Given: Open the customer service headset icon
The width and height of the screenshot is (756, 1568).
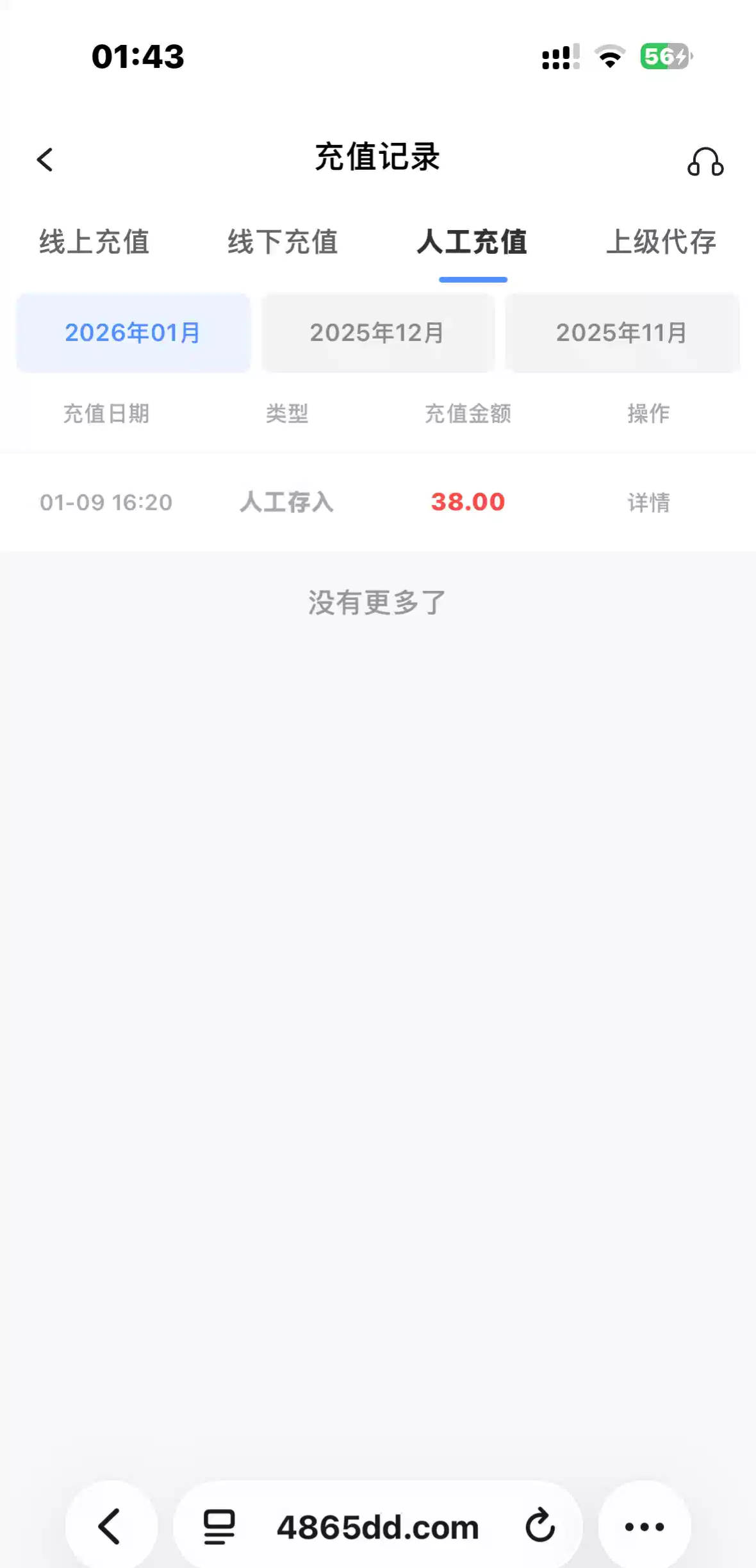Looking at the screenshot, I should [705, 162].
